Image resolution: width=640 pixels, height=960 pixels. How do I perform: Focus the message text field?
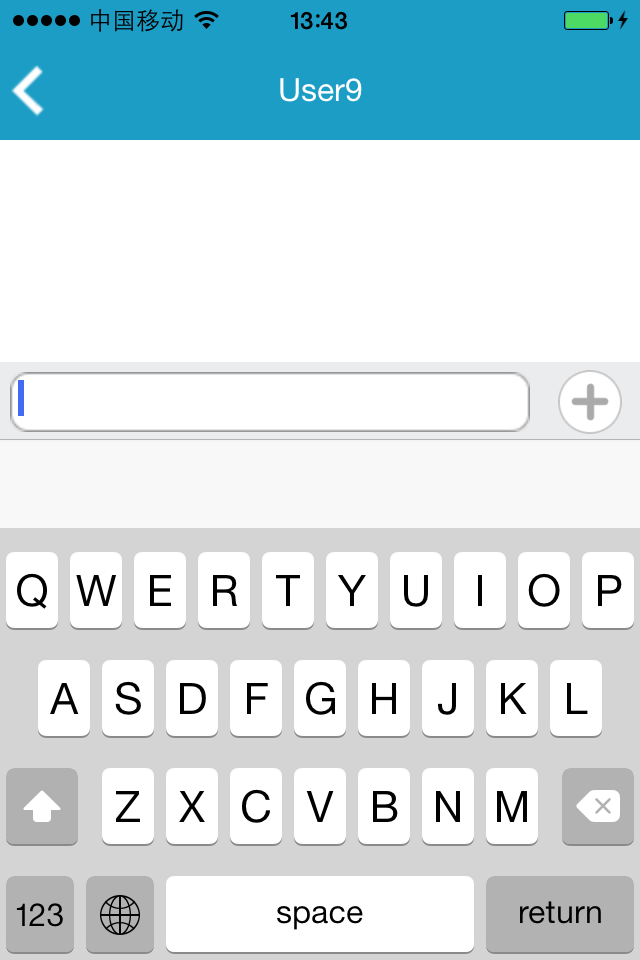click(x=270, y=402)
